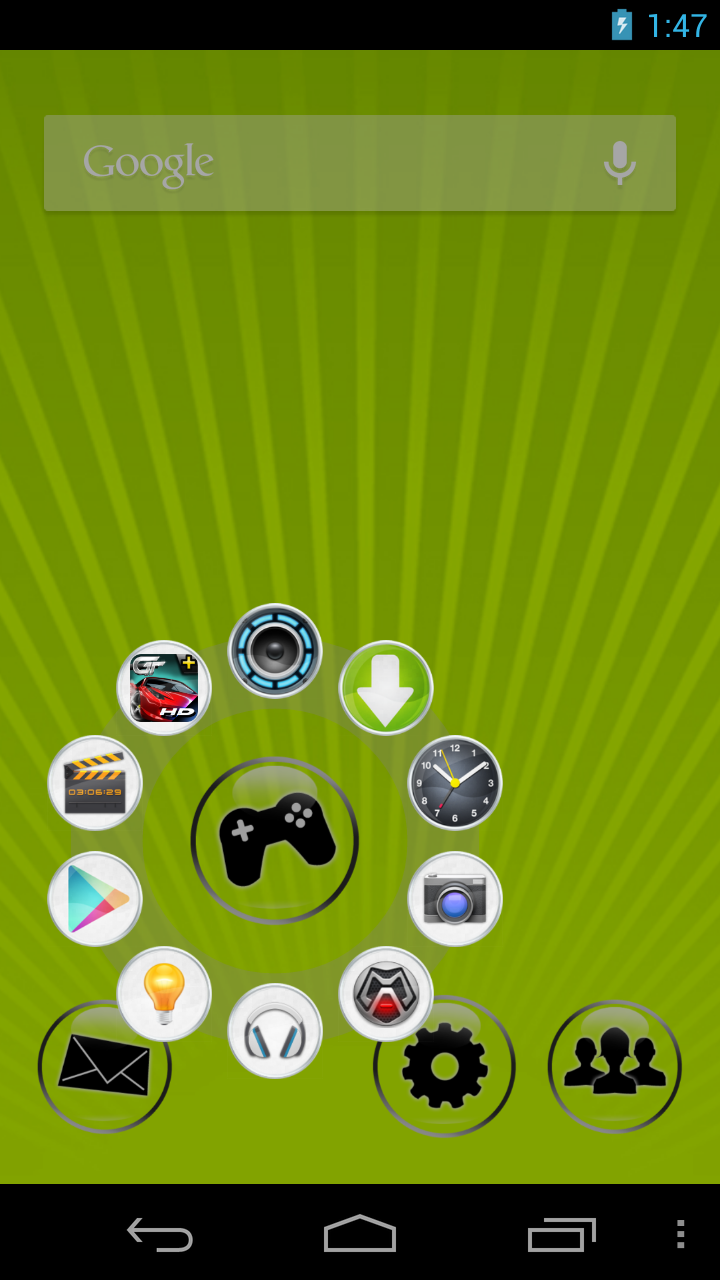Launch the movie clapperboard app
The image size is (720, 1280).
[95, 783]
